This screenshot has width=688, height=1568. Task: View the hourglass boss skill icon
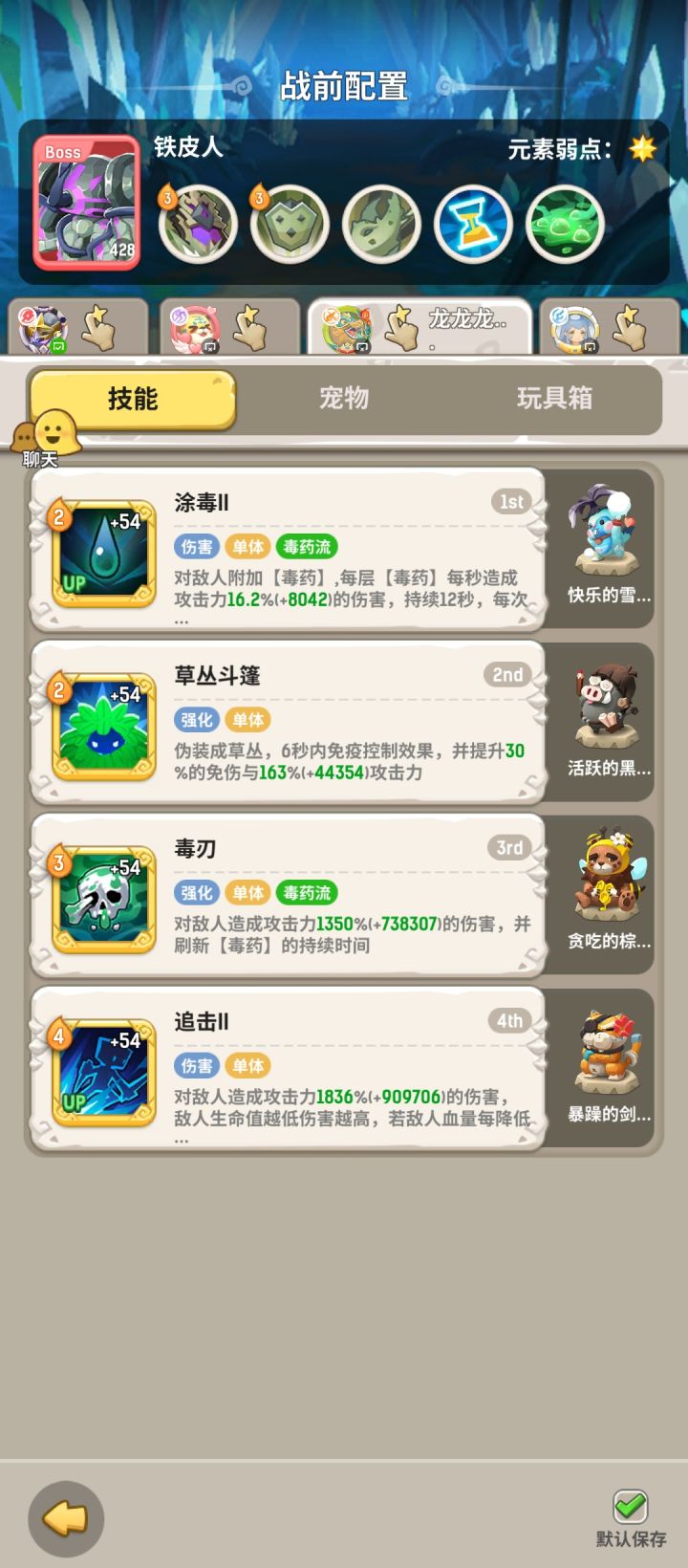473,224
